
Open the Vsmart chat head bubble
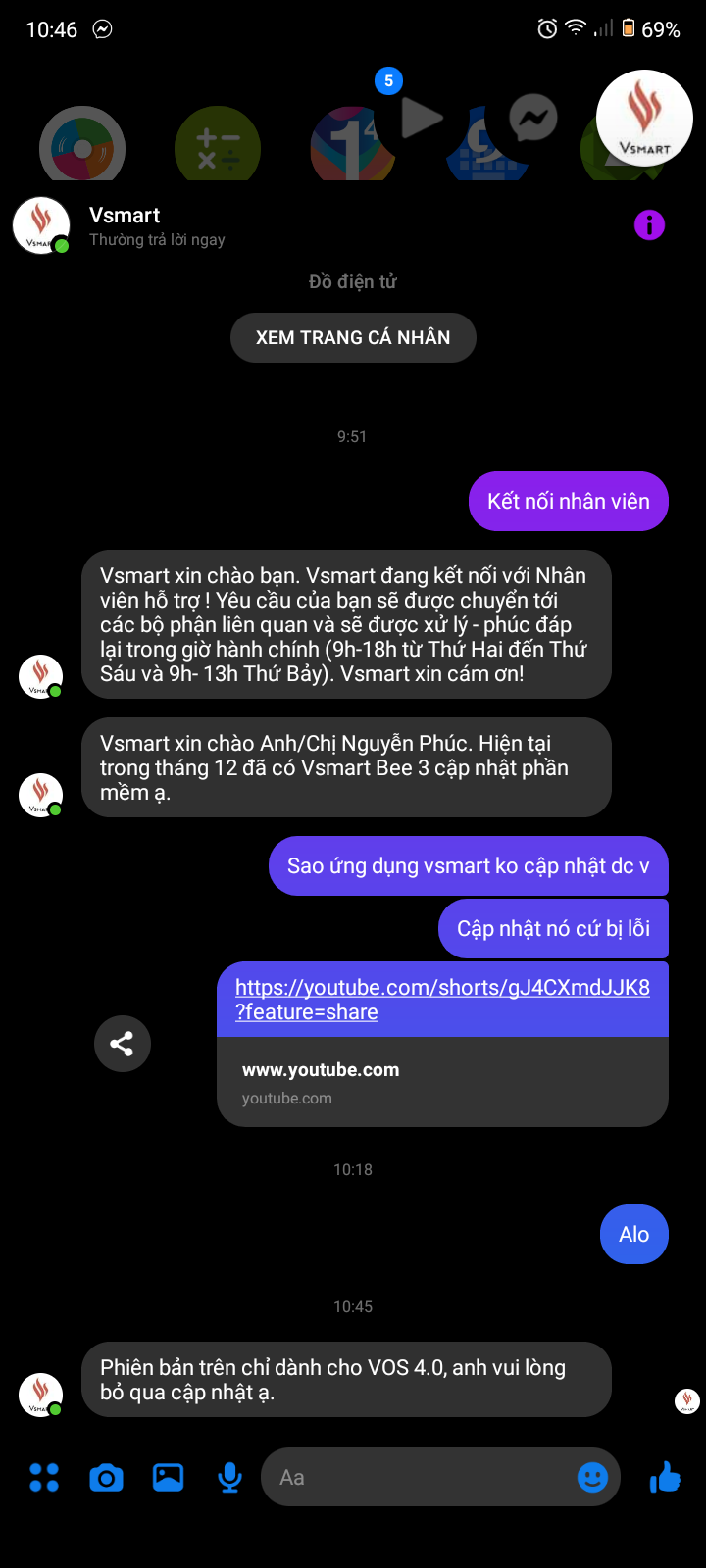[644, 119]
